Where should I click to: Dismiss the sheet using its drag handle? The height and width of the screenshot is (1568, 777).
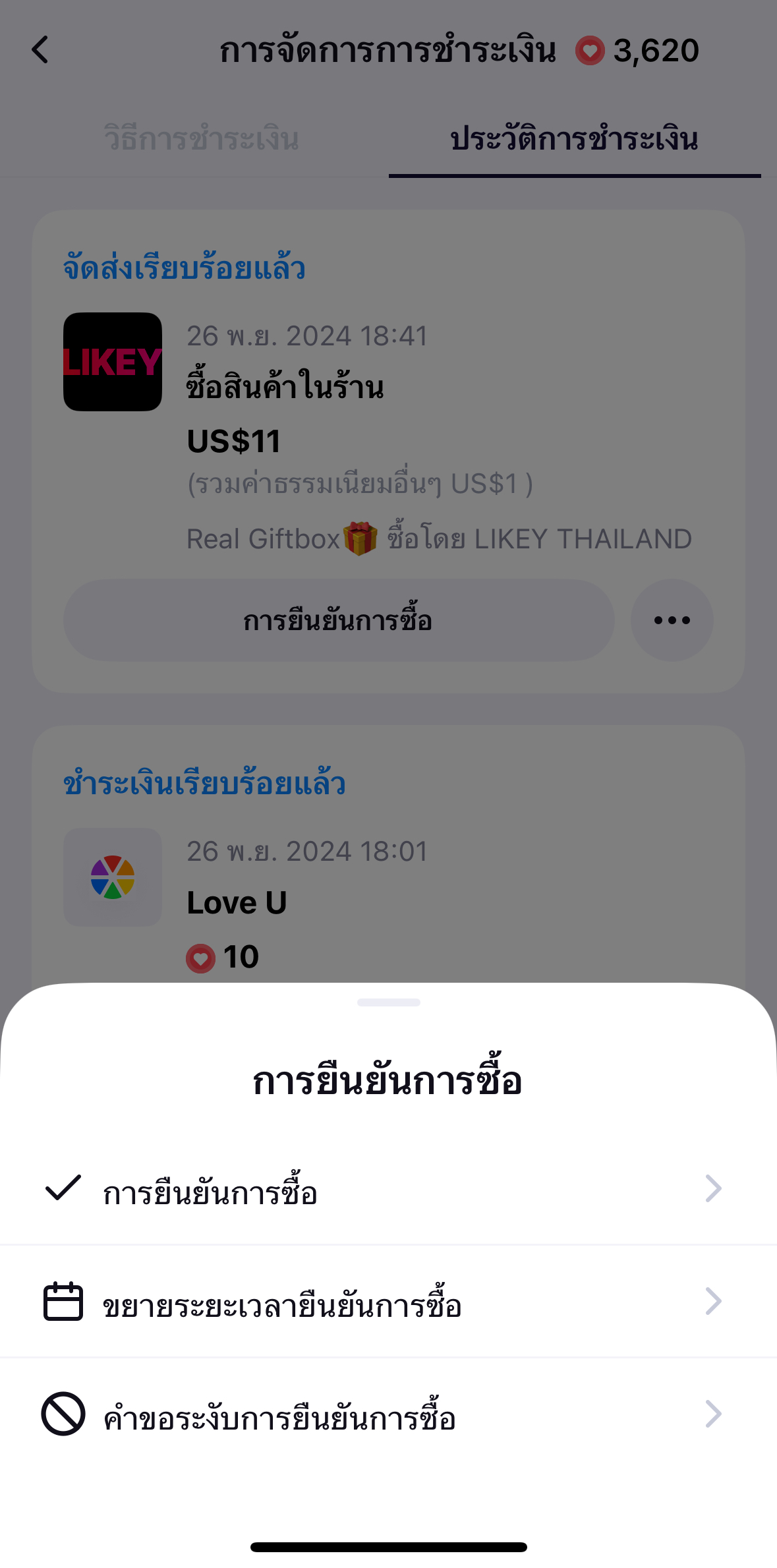(388, 1002)
